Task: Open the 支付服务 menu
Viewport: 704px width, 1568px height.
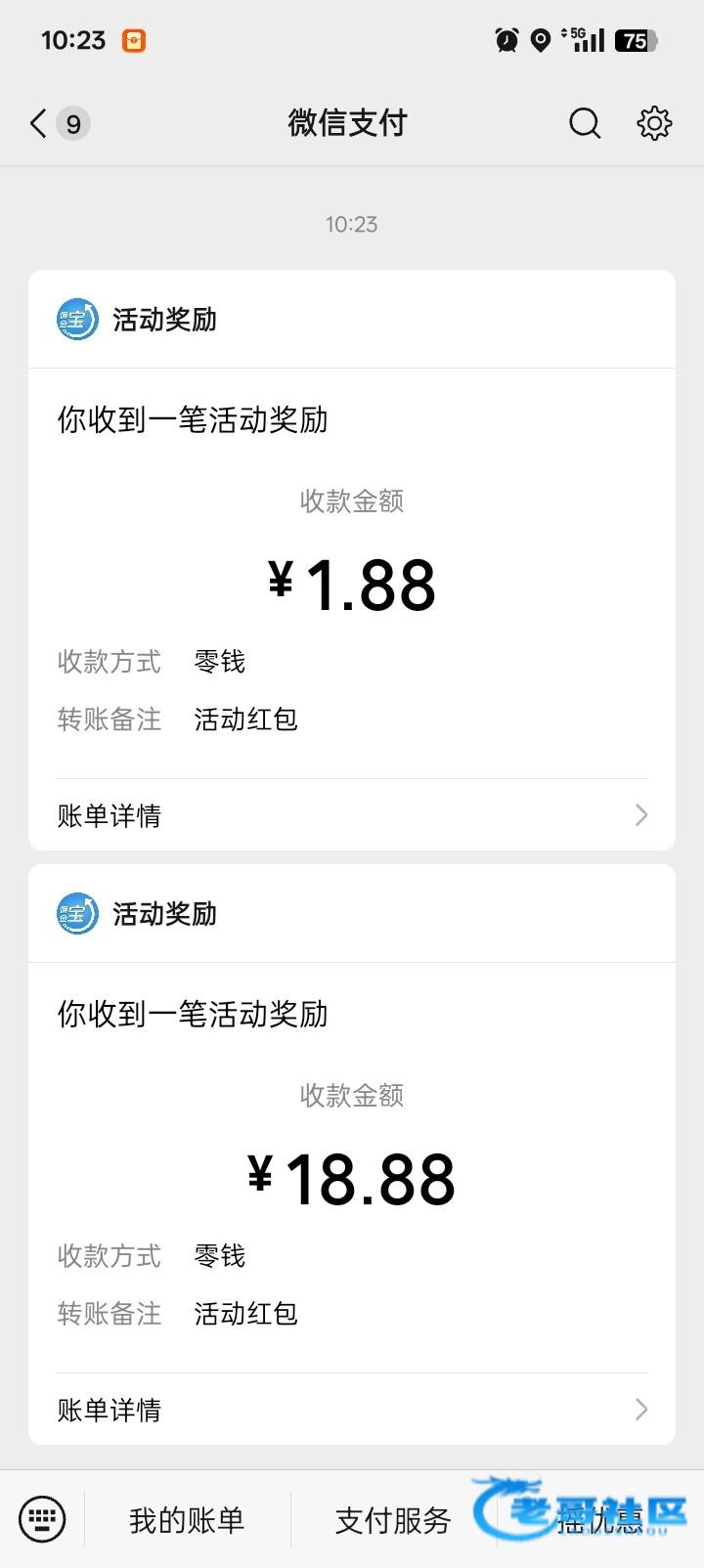Action: (393, 1520)
